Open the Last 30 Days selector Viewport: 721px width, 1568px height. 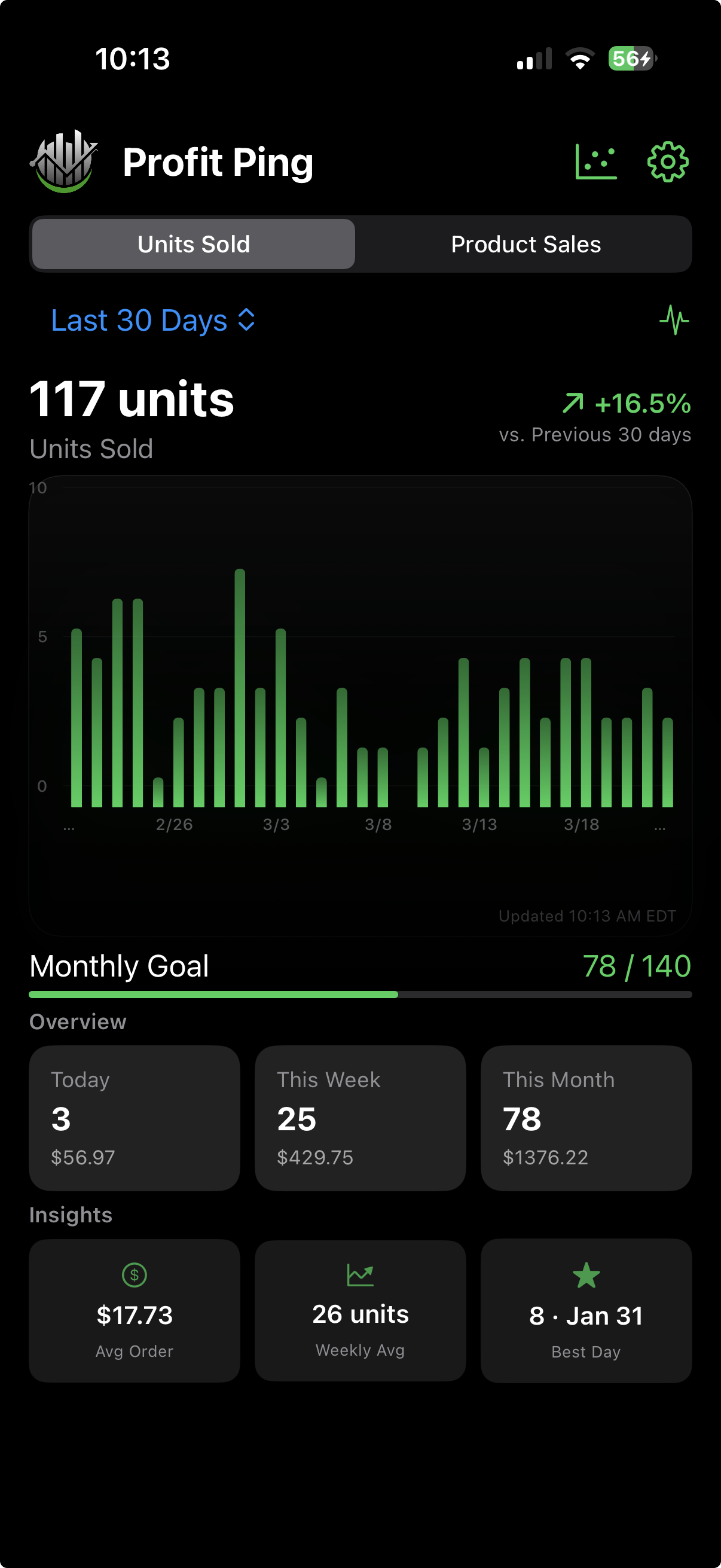pos(152,321)
